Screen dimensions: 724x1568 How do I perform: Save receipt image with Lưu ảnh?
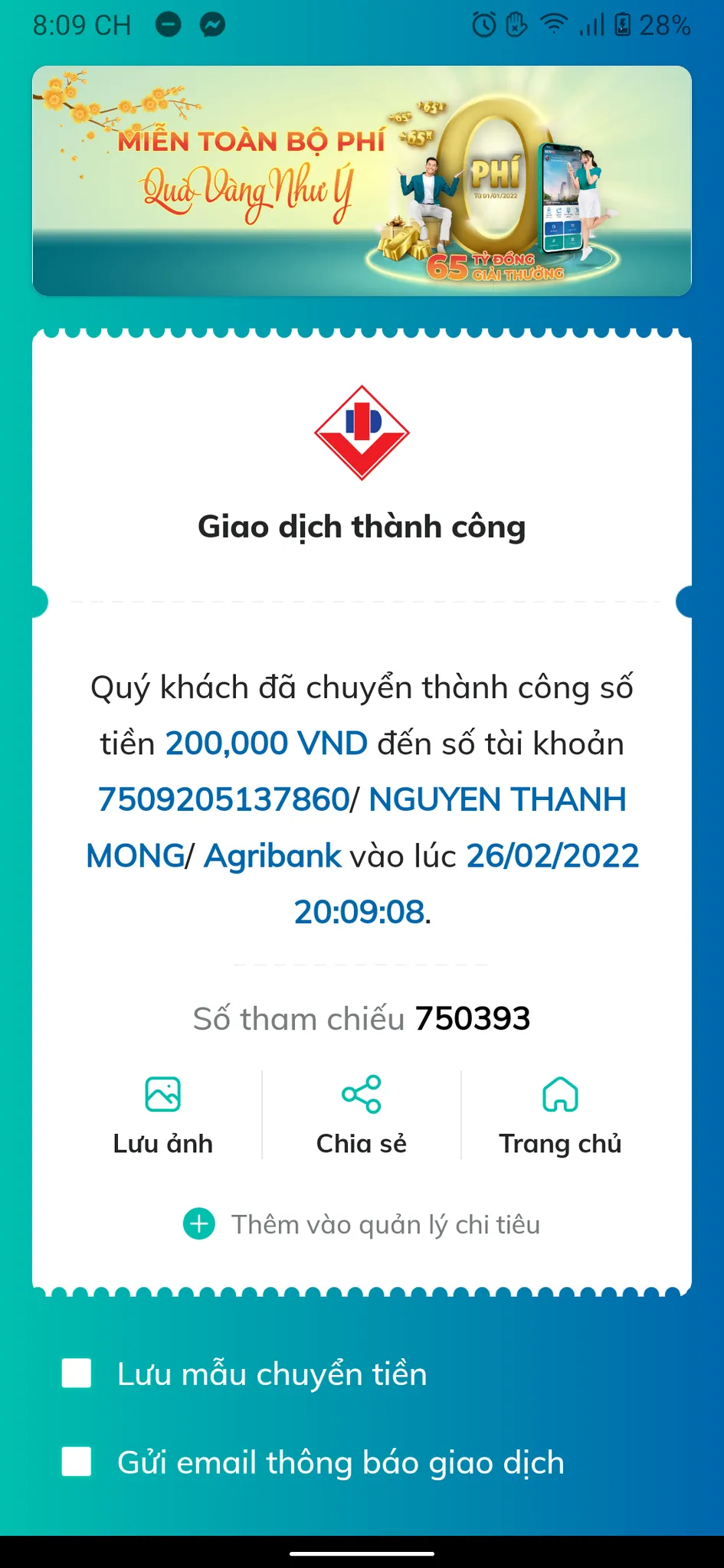tap(162, 1115)
